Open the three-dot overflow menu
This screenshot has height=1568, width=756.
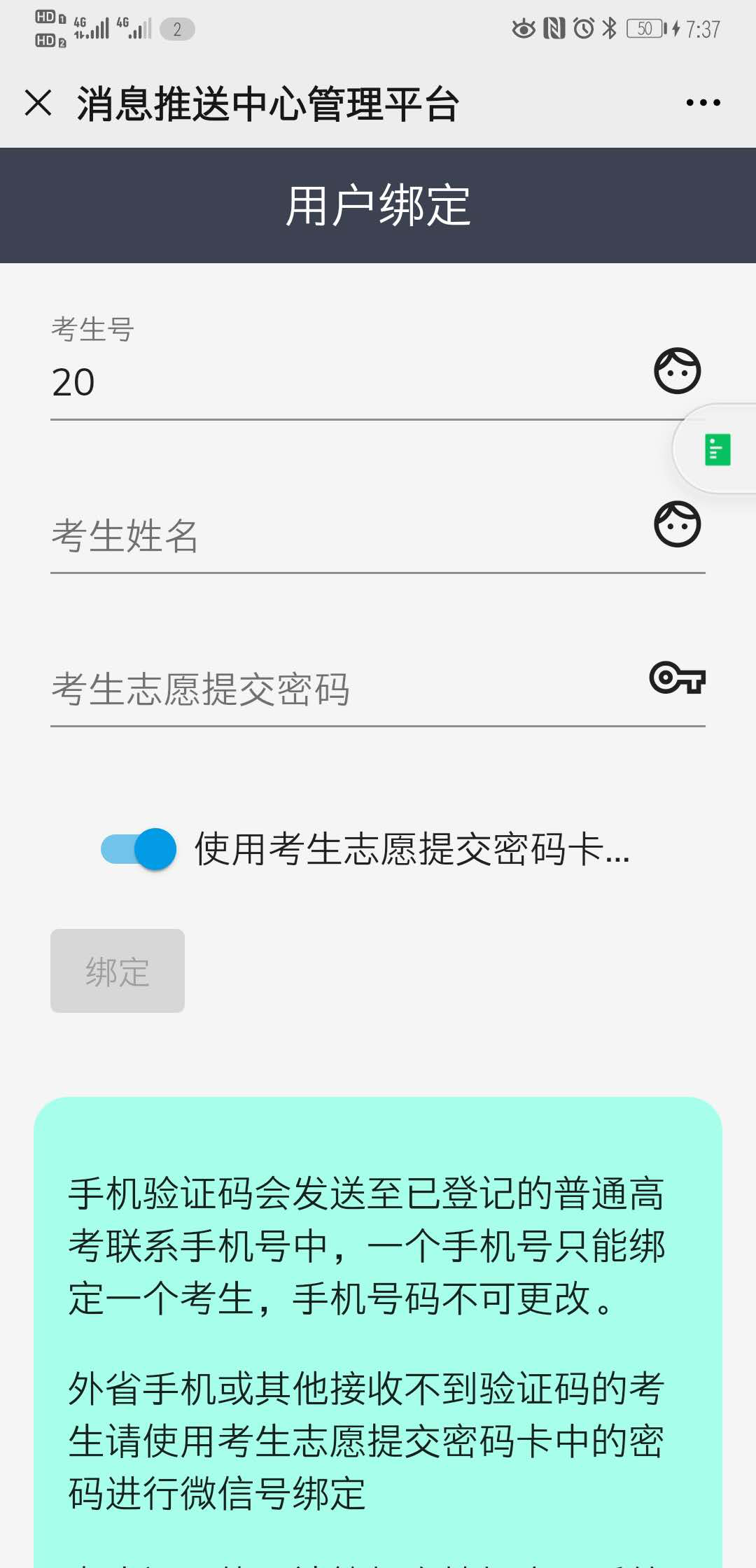703,103
